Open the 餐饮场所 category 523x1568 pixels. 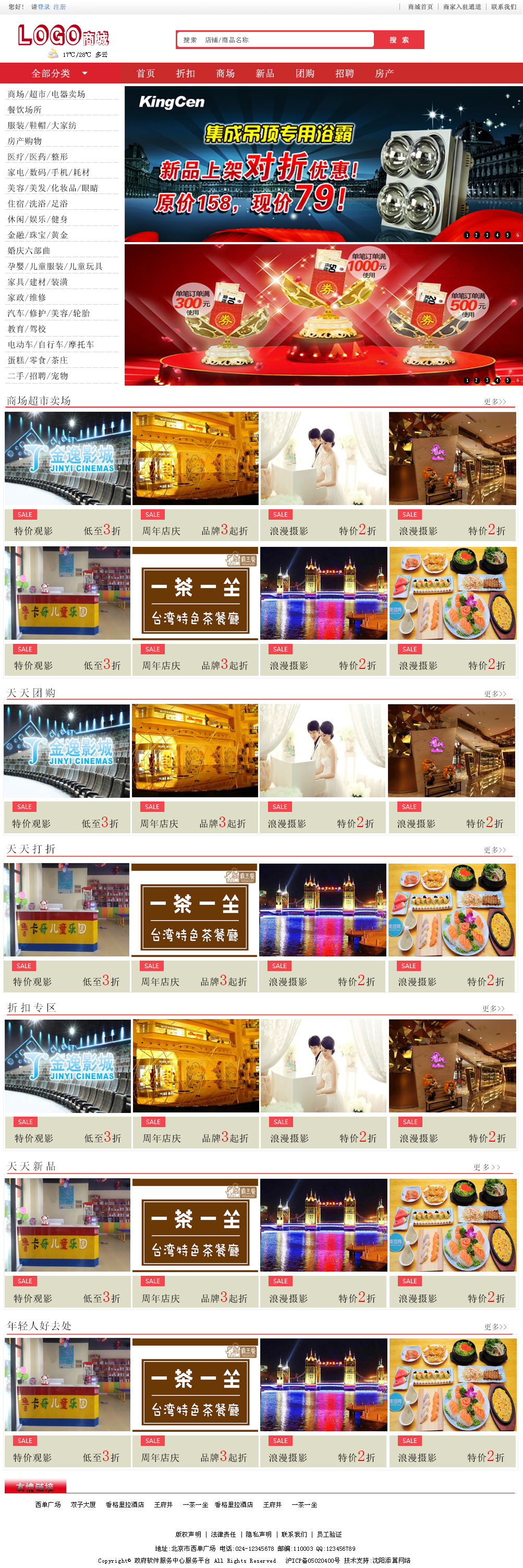point(25,110)
